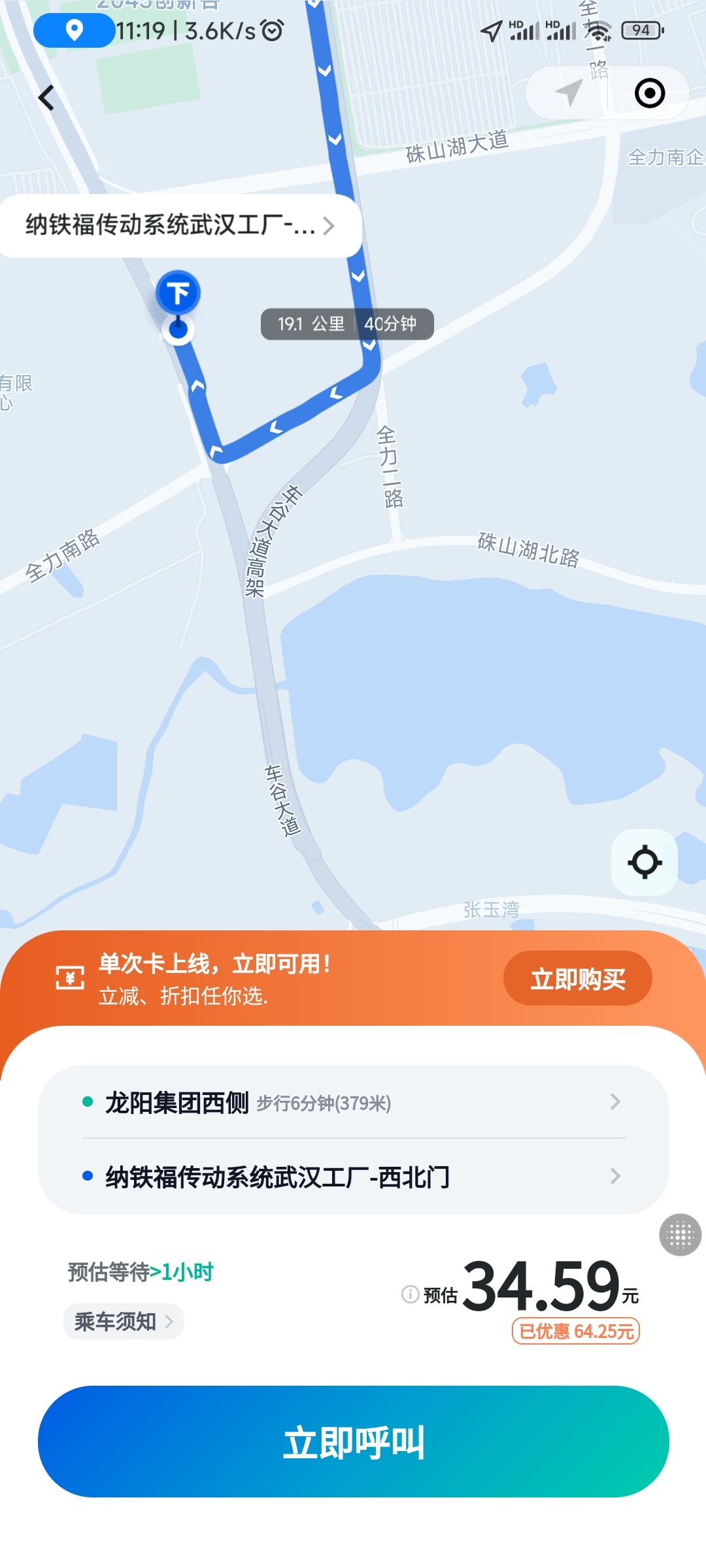
Task: Change pickup point 龙阳集团西侧
Action: [x=353, y=1102]
